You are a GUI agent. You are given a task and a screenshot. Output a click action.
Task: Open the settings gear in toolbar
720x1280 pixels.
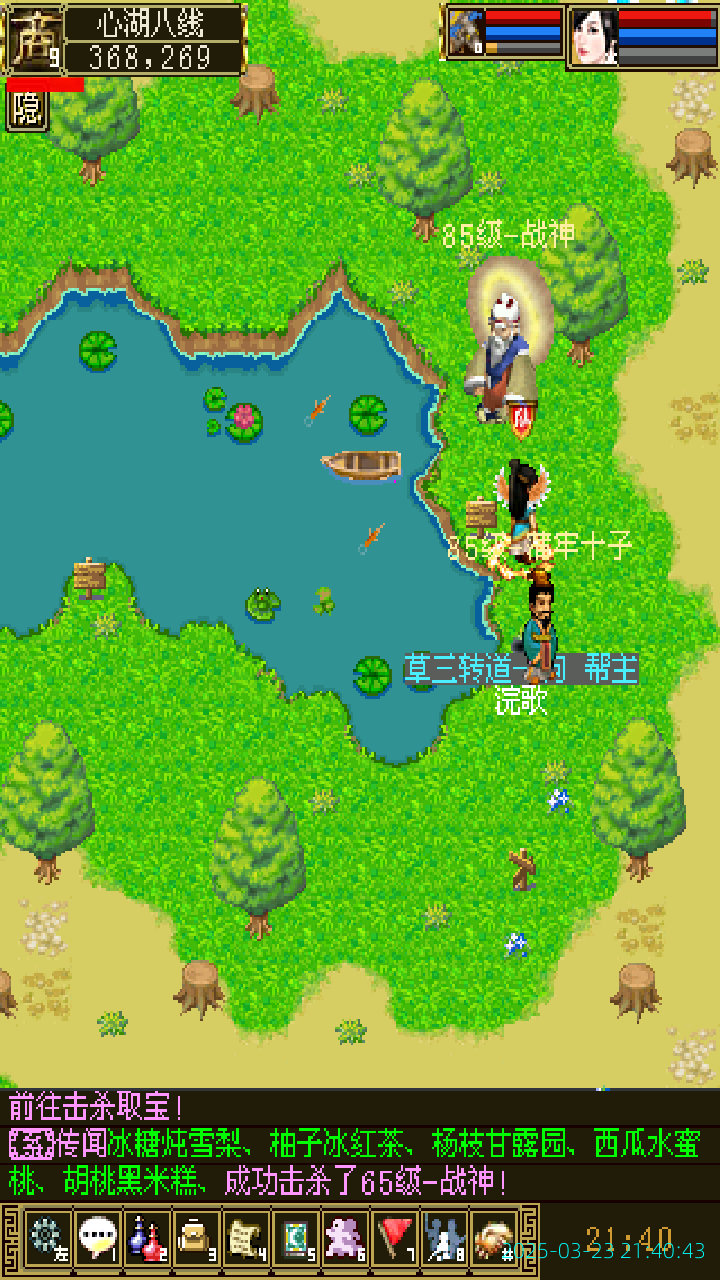[46, 1238]
